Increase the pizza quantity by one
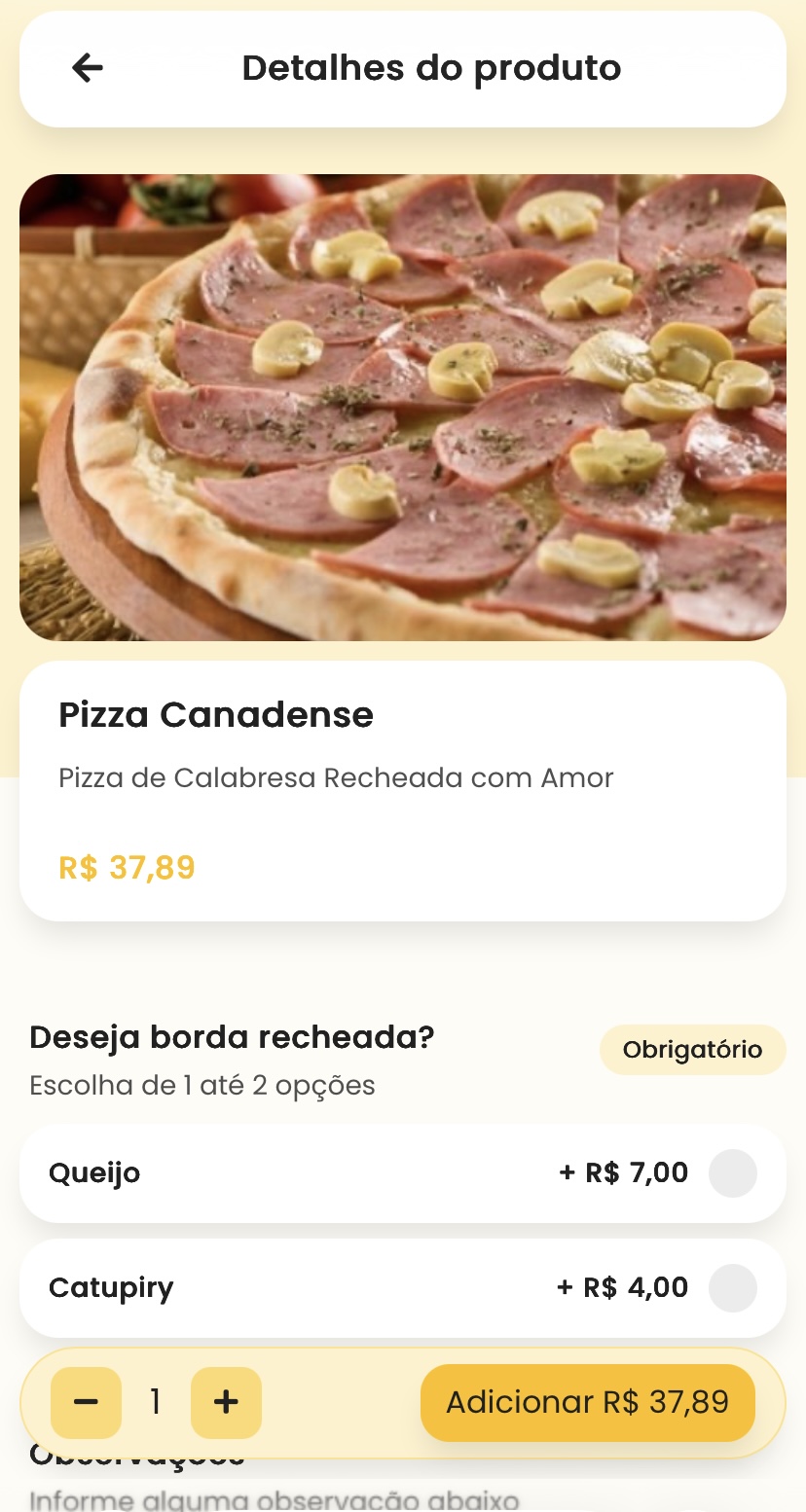This screenshot has height=1512, width=806. pos(226,1402)
